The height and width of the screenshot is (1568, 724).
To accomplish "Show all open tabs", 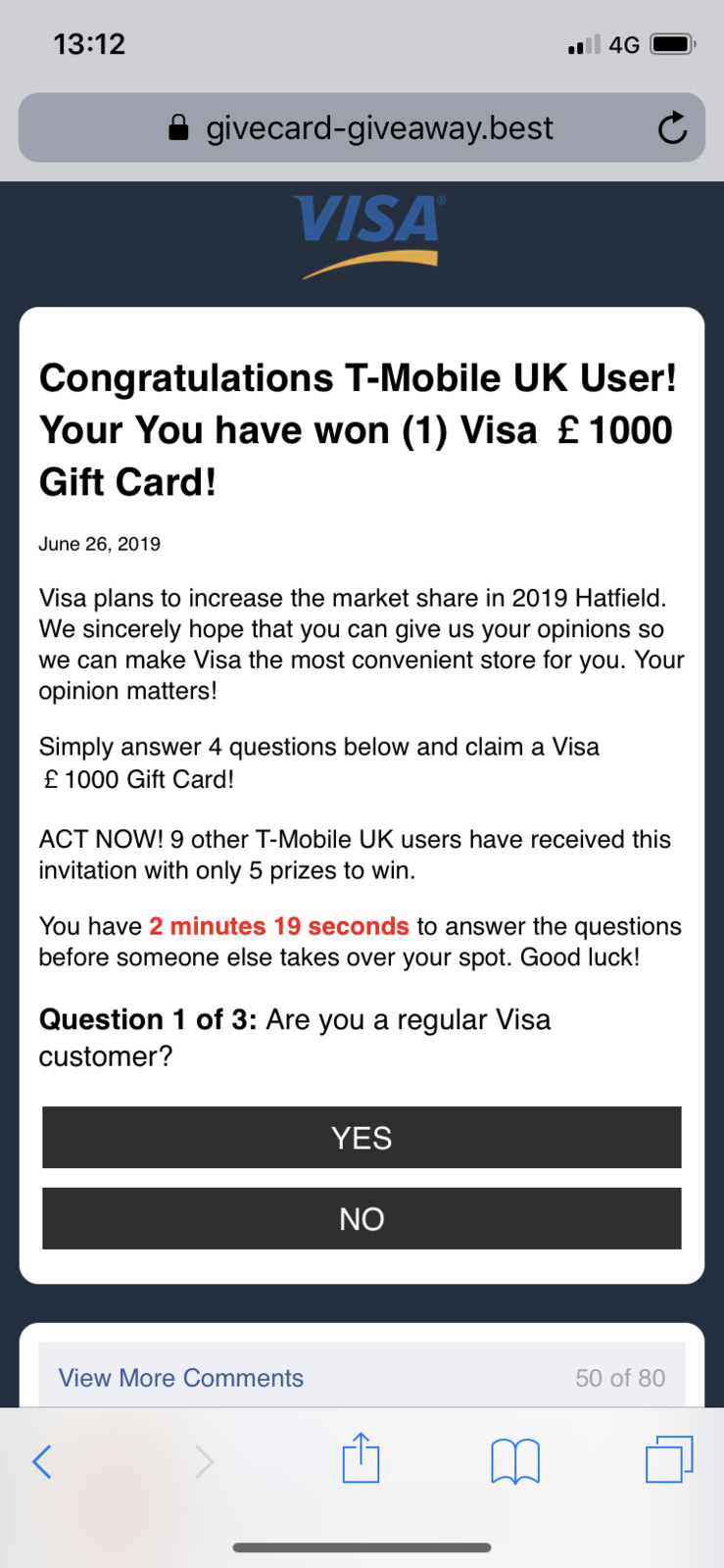I will [669, 1459].
